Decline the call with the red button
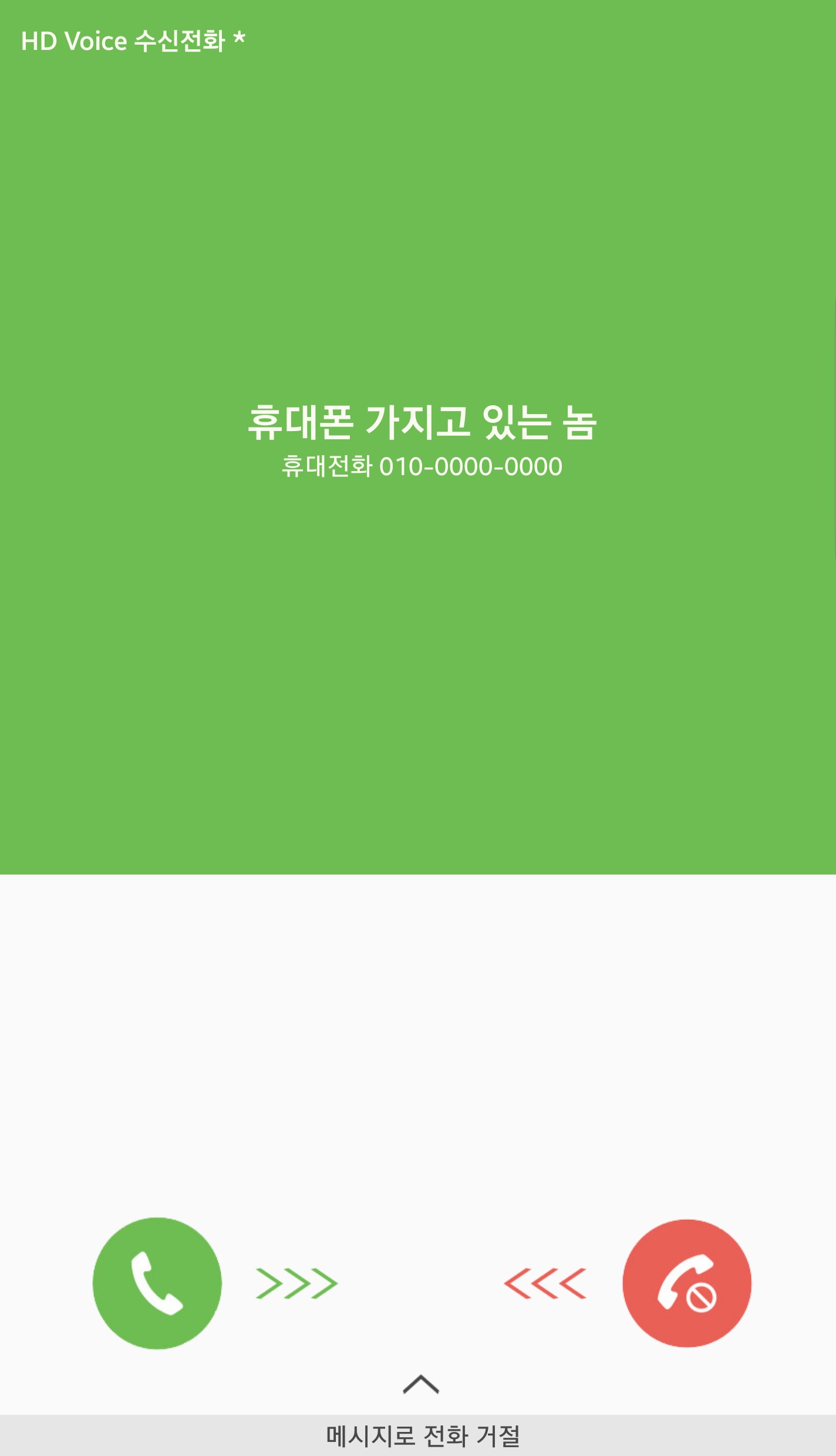This screenshot has height=1456, width=836. point(687,1283)
